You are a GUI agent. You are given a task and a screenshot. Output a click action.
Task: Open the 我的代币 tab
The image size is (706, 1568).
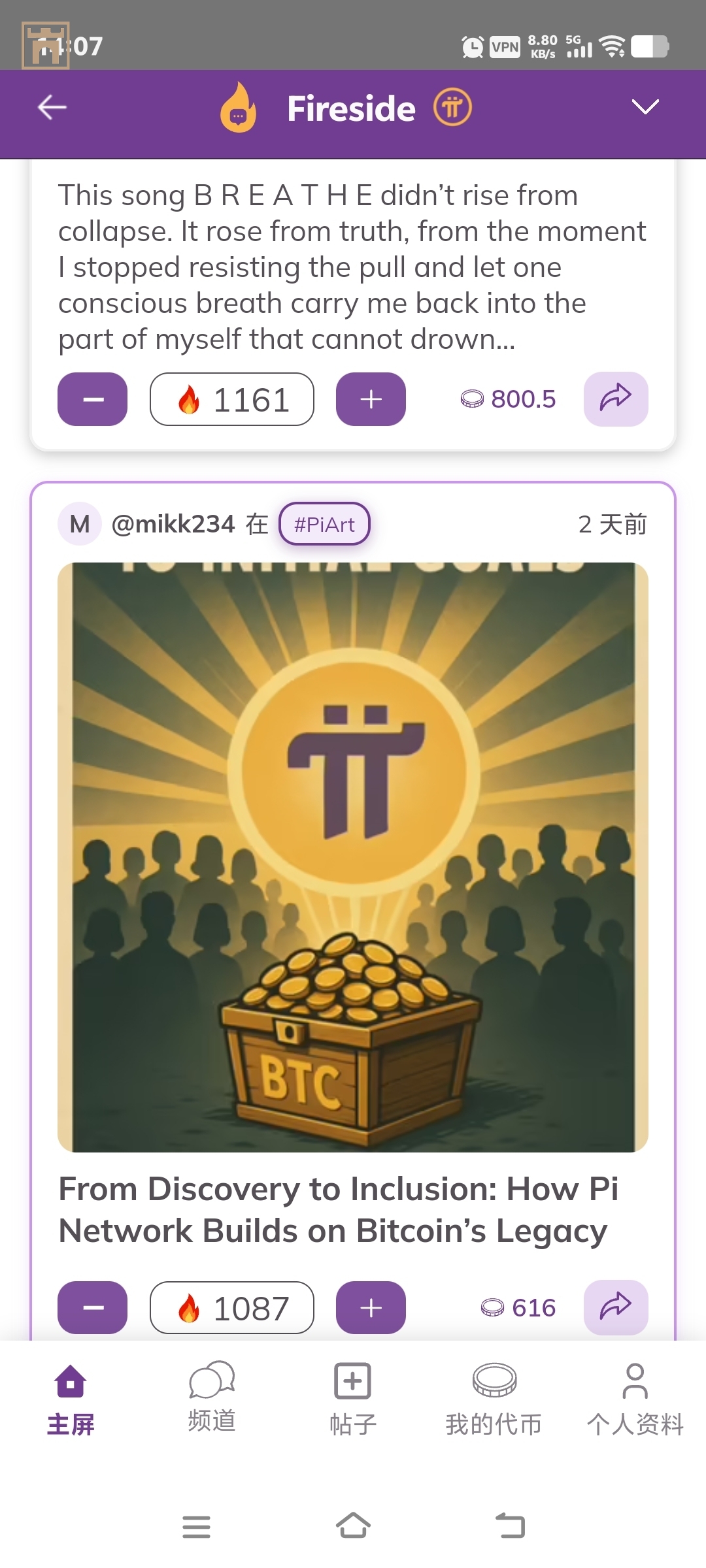(x=494, y=1398)
